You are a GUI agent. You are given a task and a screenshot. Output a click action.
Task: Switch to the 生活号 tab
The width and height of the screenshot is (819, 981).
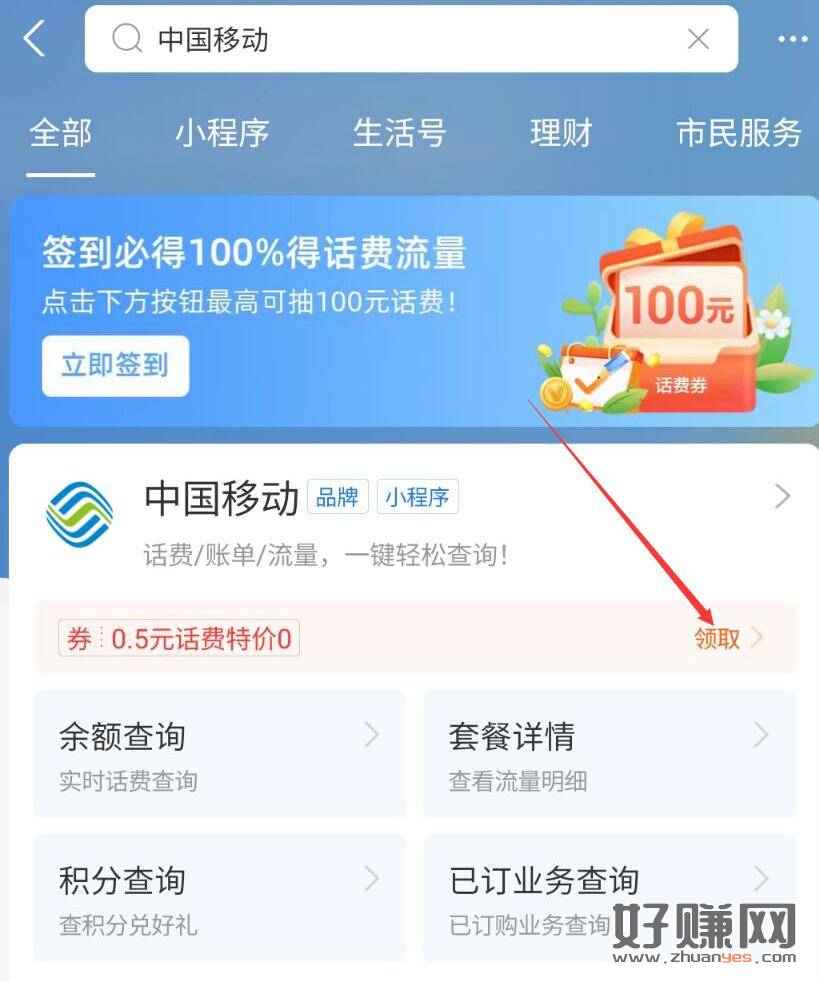[399, 133]
